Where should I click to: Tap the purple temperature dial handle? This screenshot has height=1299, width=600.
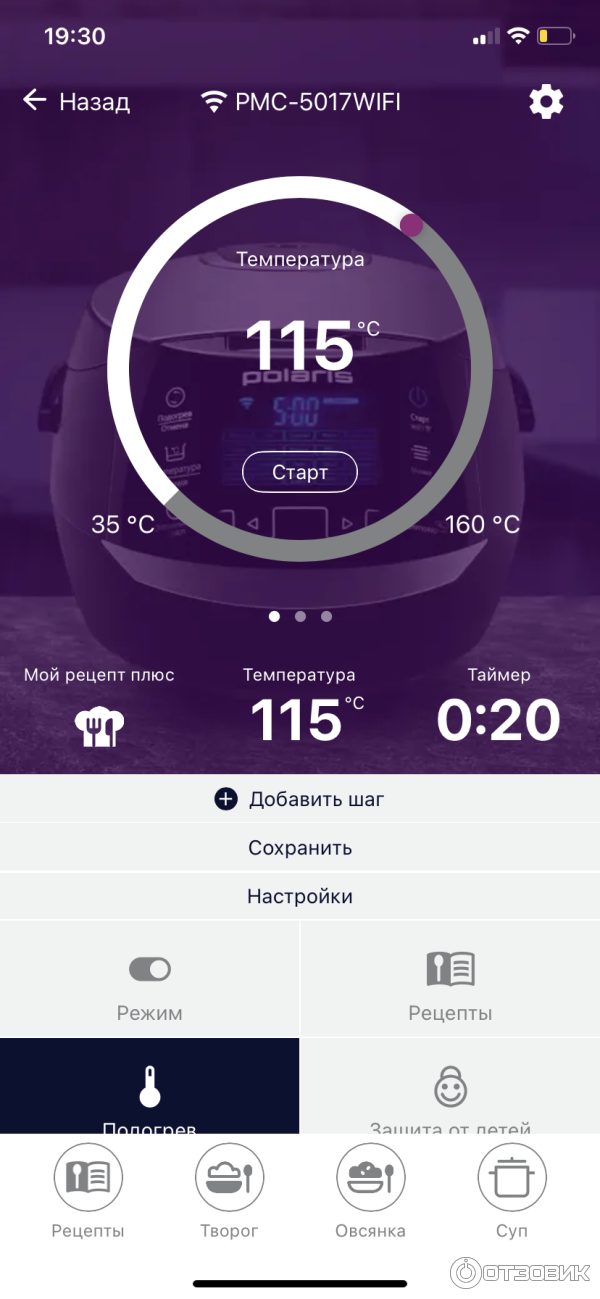tap(411, 225)
